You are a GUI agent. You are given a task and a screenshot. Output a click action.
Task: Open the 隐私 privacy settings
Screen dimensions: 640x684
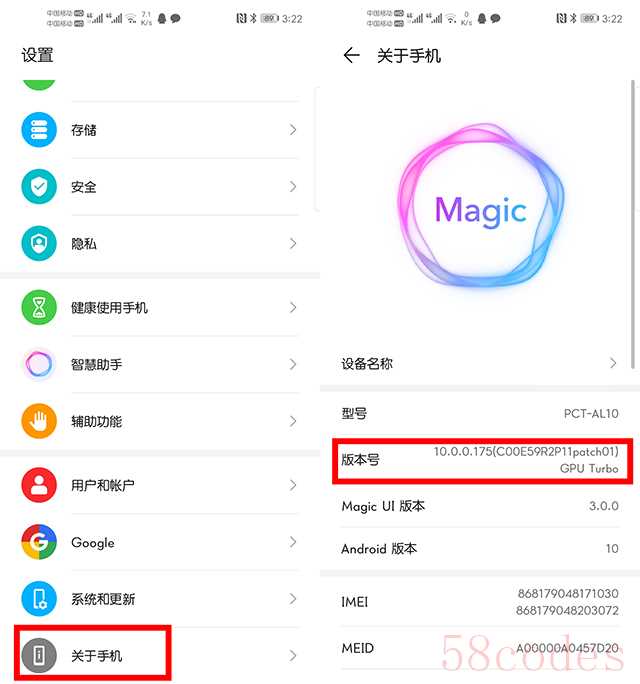click(160, 243)
